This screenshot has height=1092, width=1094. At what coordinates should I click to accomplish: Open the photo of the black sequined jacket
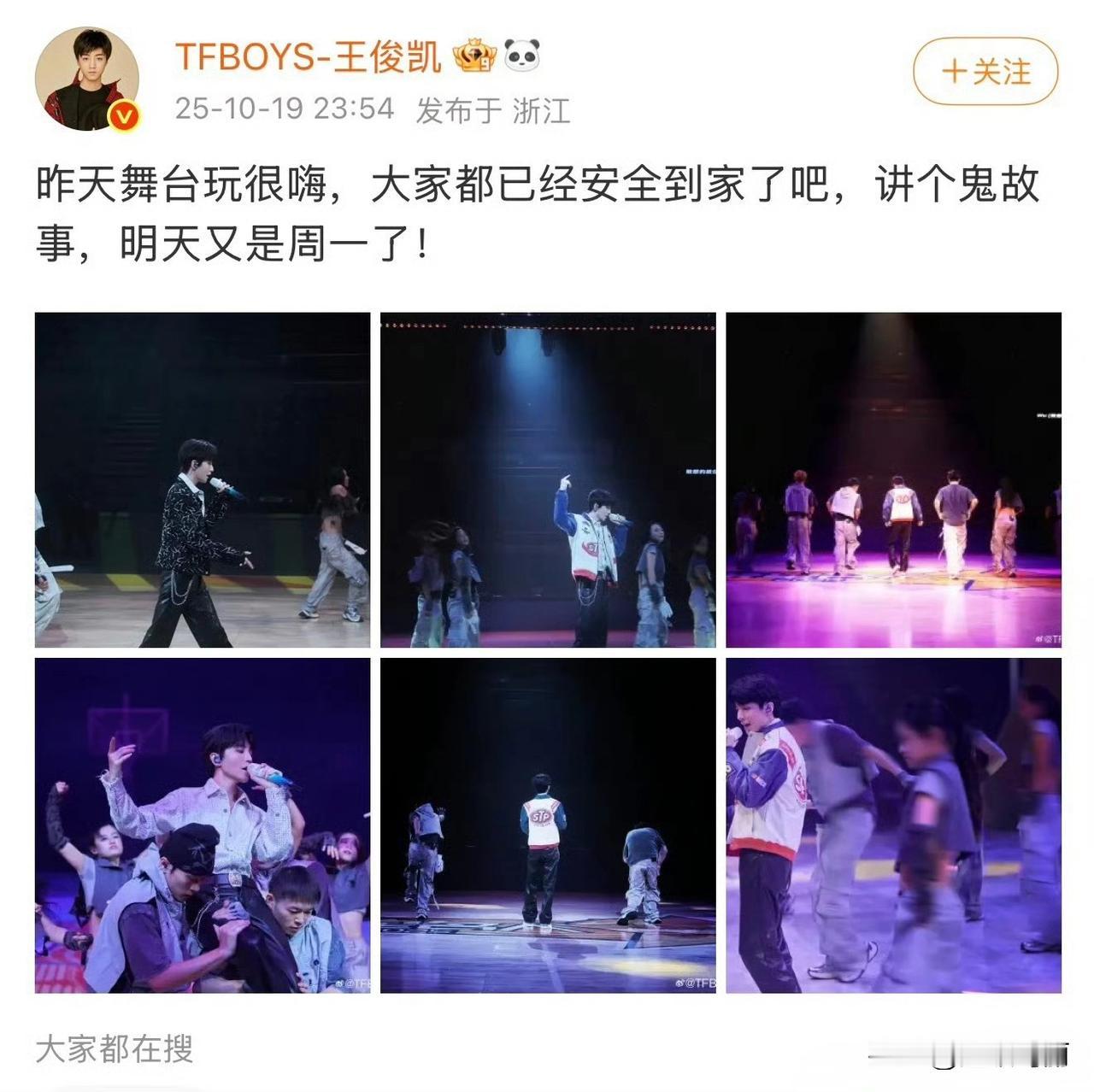tap(203, 479)
